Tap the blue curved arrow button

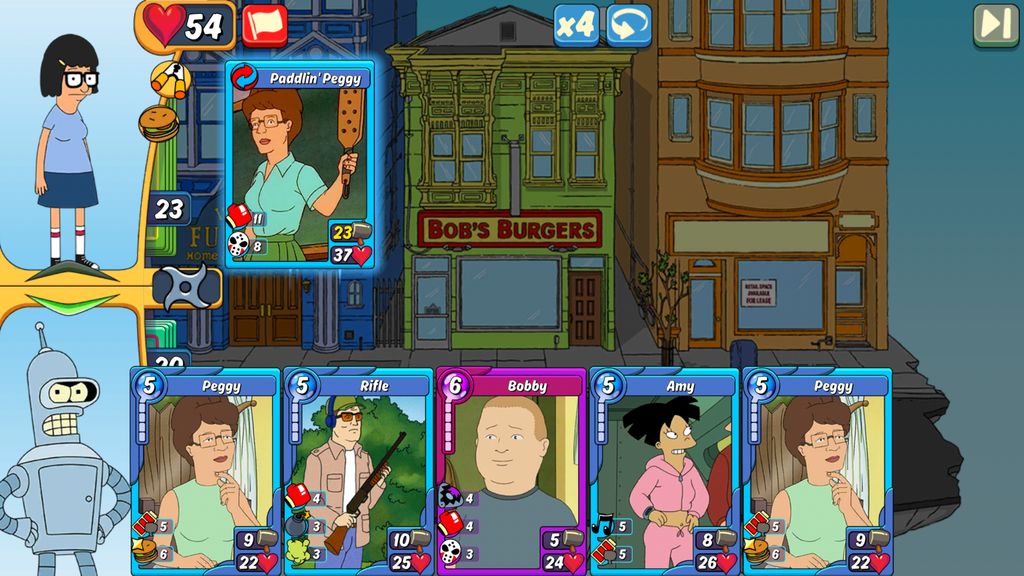628,25
